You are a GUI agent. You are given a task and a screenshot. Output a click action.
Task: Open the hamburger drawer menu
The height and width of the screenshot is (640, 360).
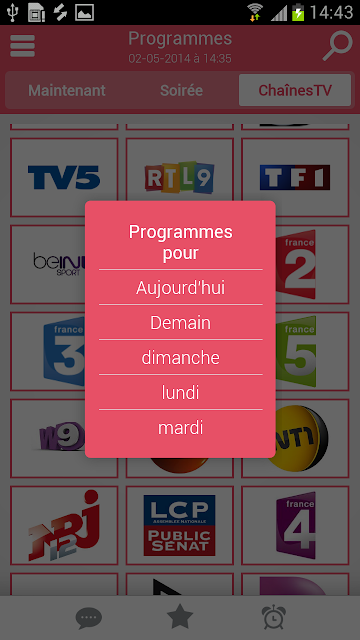click(22, 46)
